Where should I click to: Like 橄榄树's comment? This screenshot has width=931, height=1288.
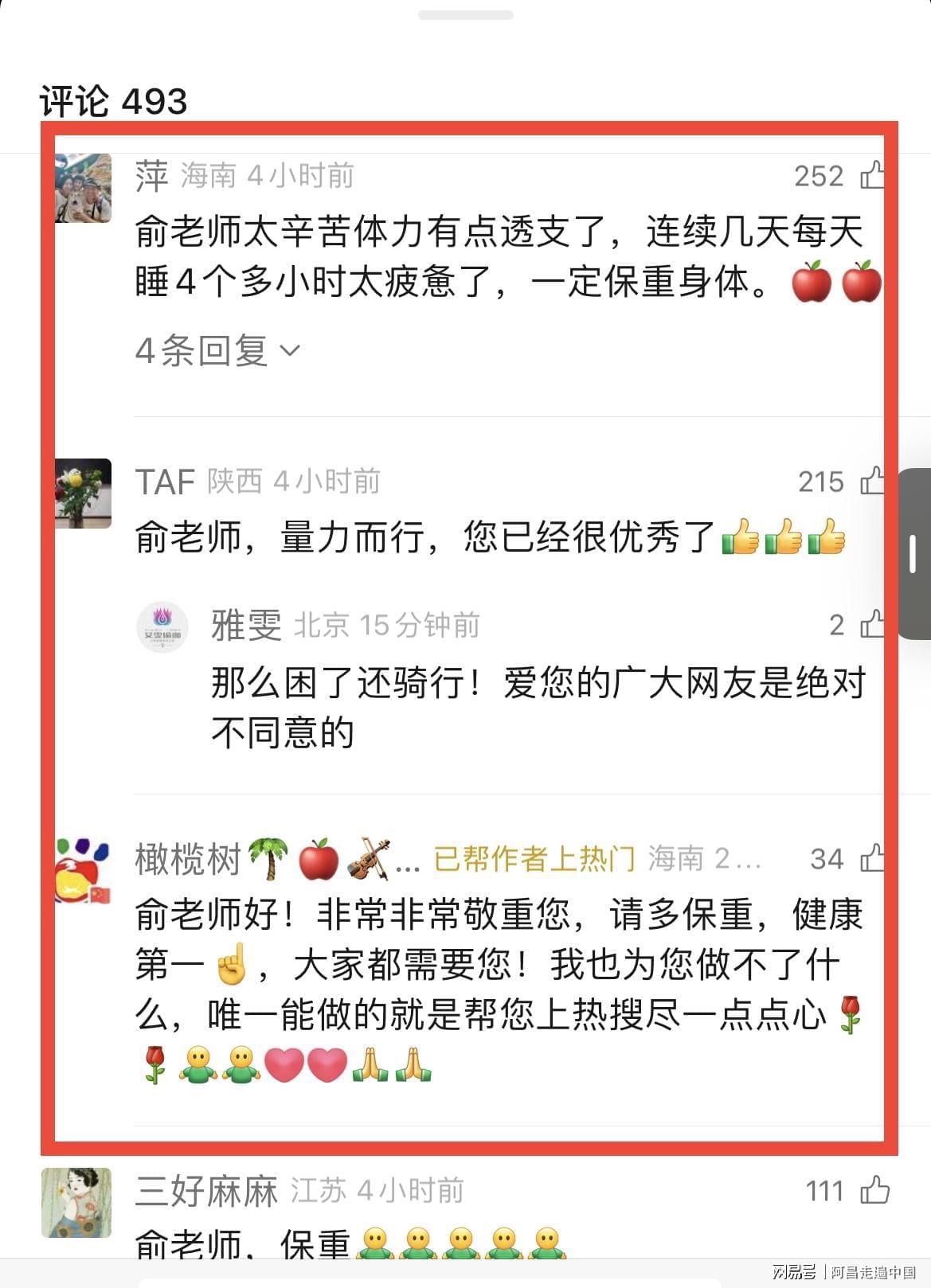(872, 858)
